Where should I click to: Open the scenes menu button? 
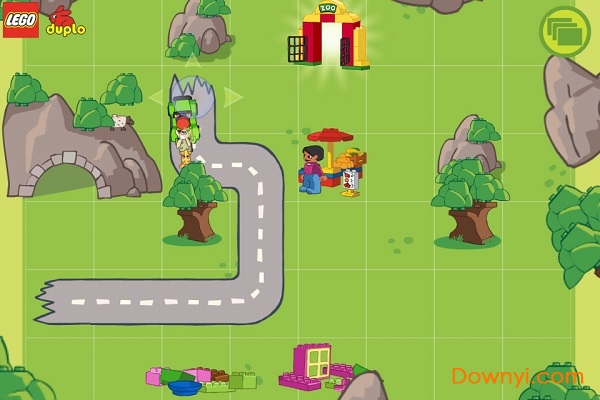point(564,32)
